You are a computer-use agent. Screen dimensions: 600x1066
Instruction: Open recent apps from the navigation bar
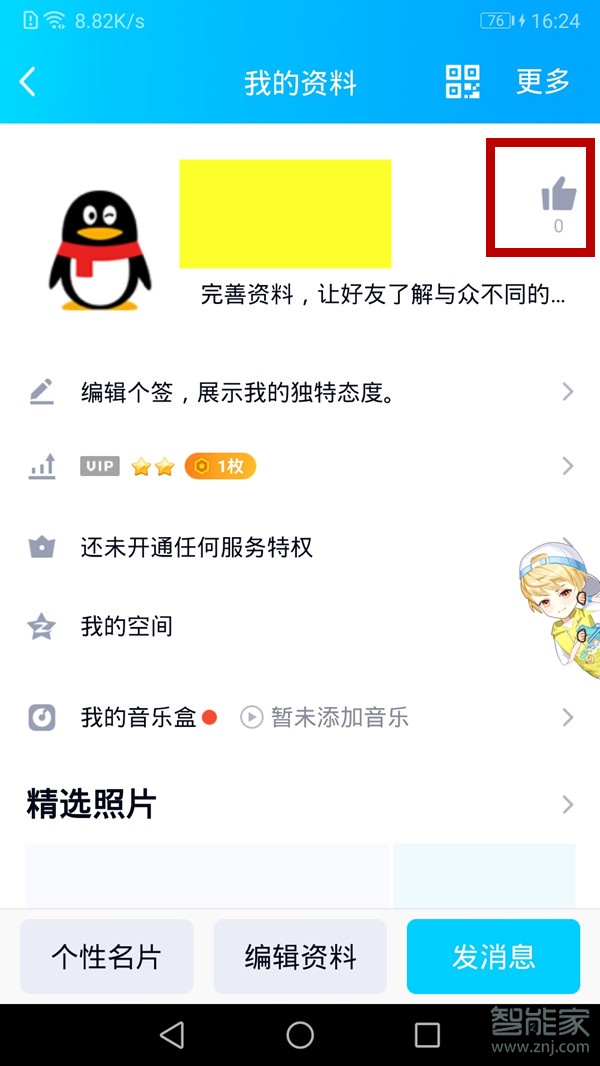427,1035
